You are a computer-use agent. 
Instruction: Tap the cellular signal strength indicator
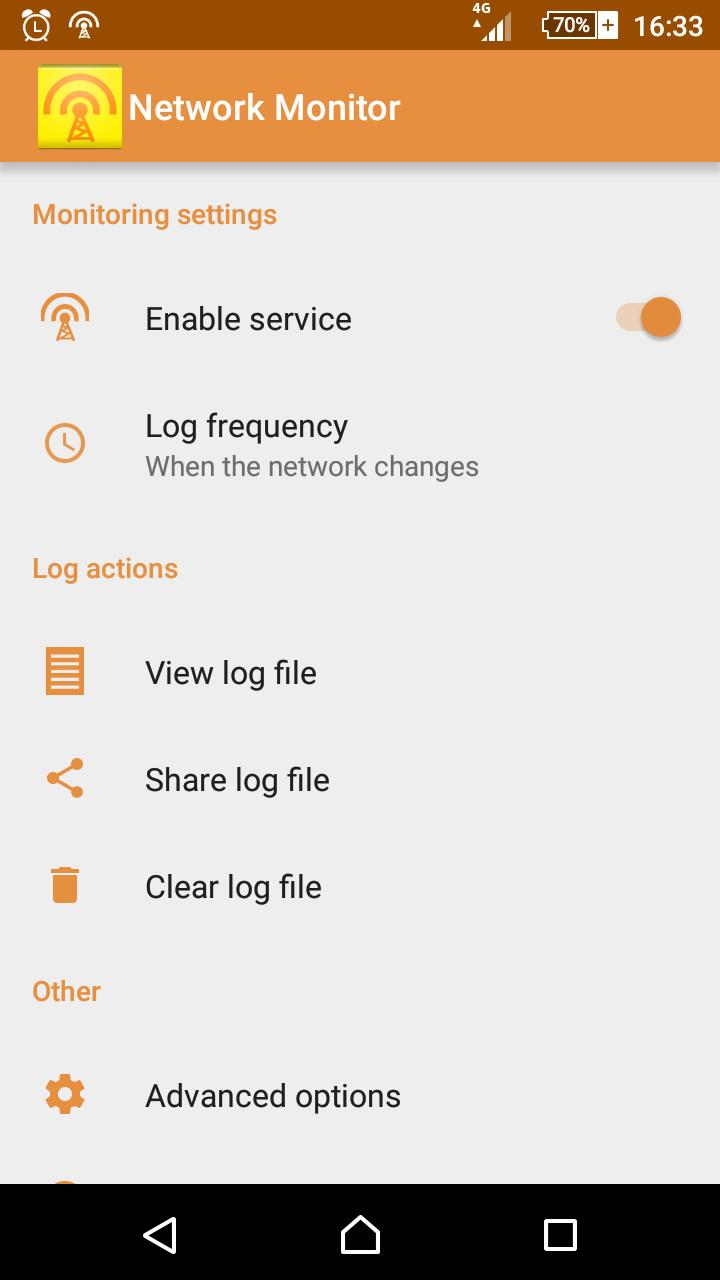point(496,25)
